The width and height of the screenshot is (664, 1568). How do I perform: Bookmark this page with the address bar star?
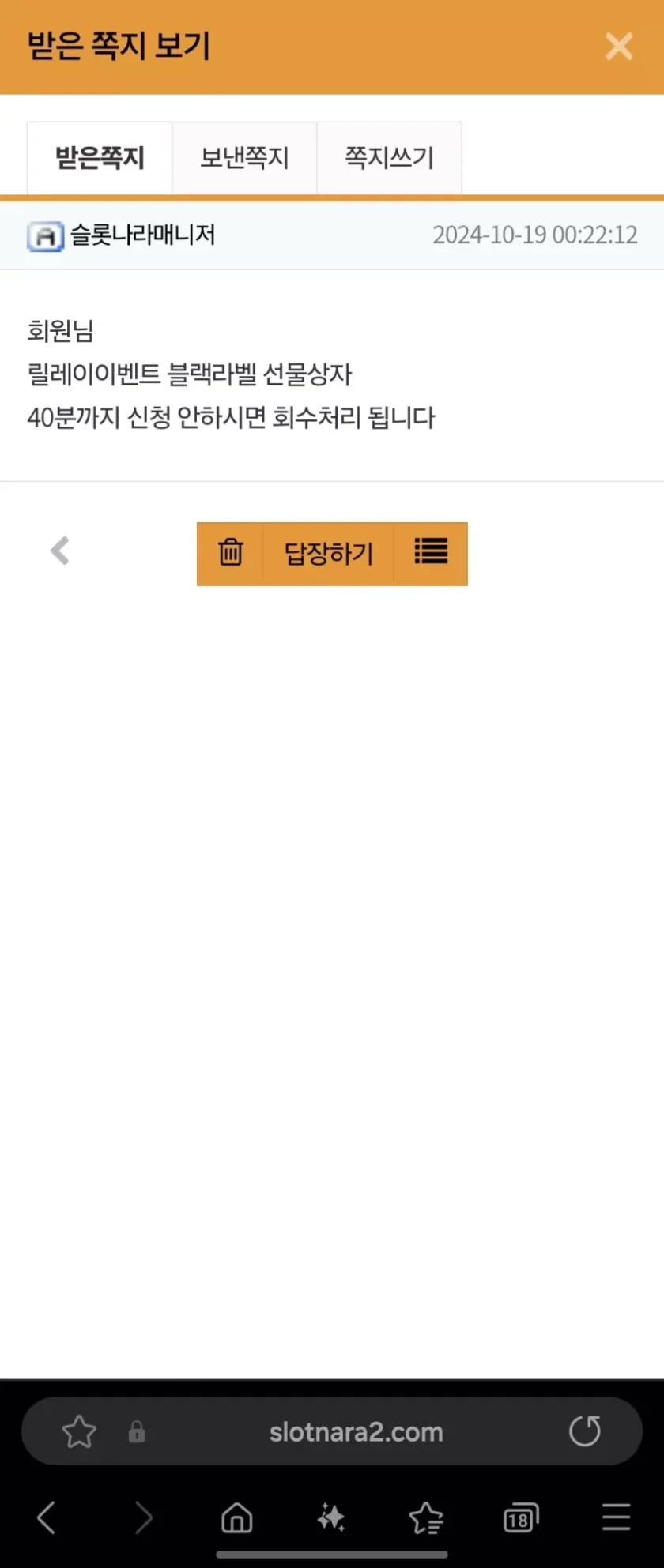79,1432
